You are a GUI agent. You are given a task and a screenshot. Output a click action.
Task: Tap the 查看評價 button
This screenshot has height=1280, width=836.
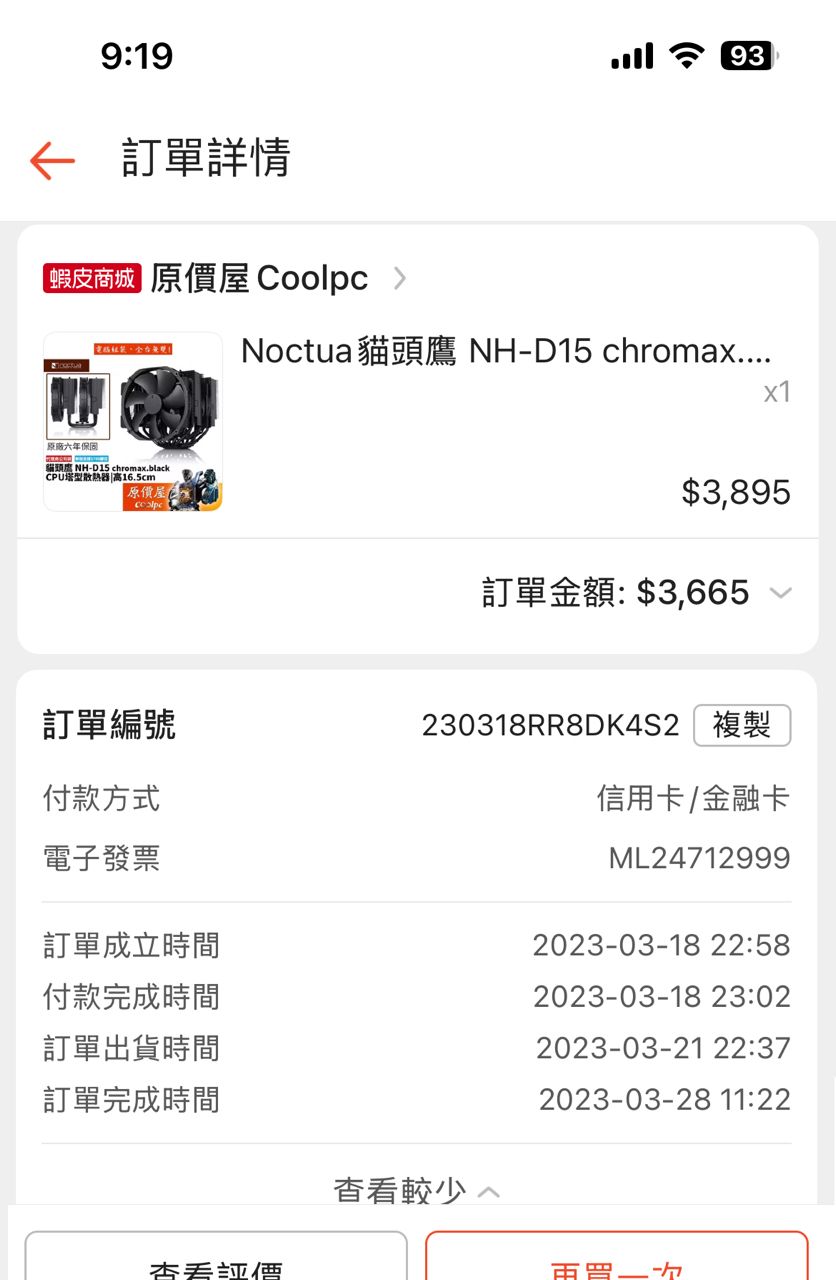(216, 1262)
